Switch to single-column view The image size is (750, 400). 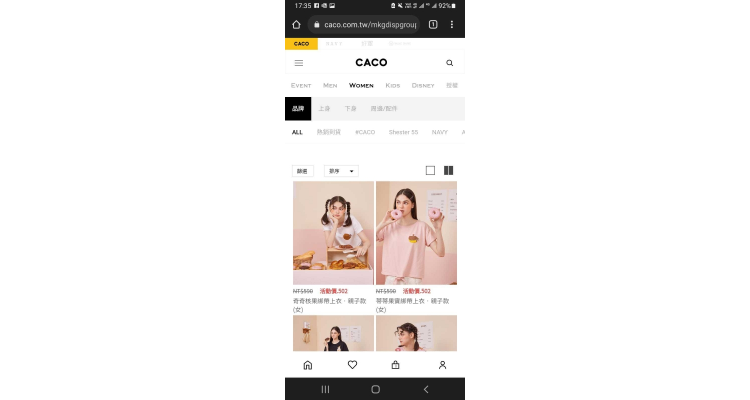430,170
